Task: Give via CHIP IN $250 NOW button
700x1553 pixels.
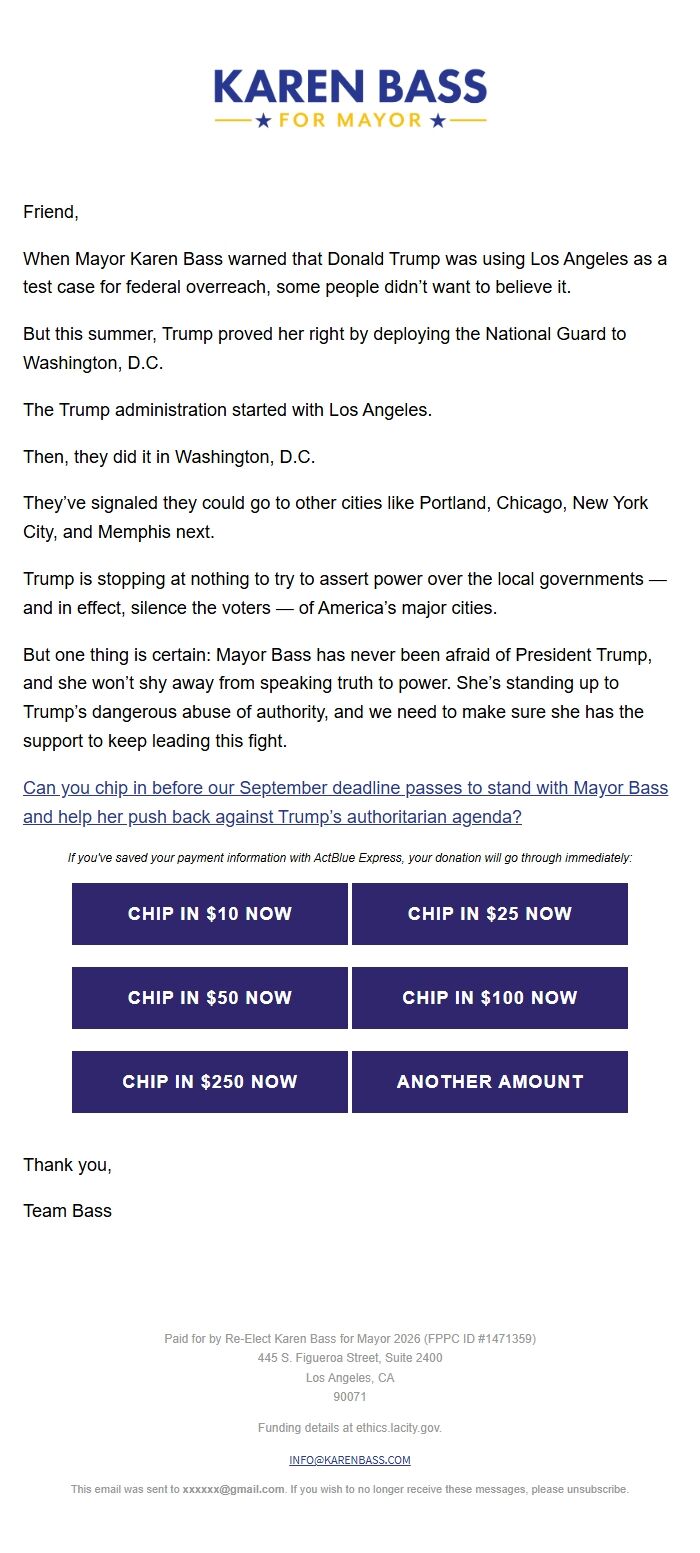Action: 210,1082
